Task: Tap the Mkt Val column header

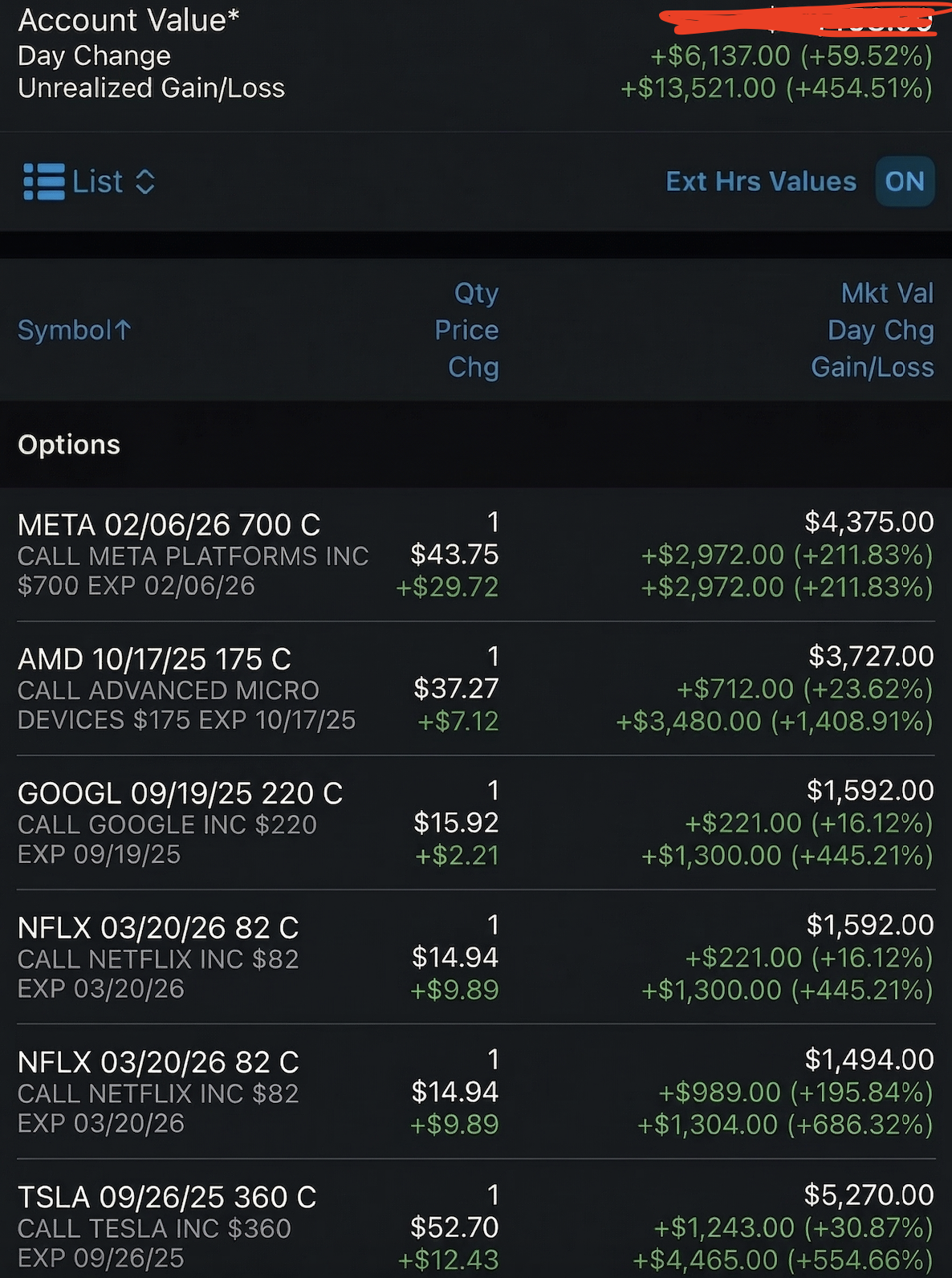Action: click(887, 293)
